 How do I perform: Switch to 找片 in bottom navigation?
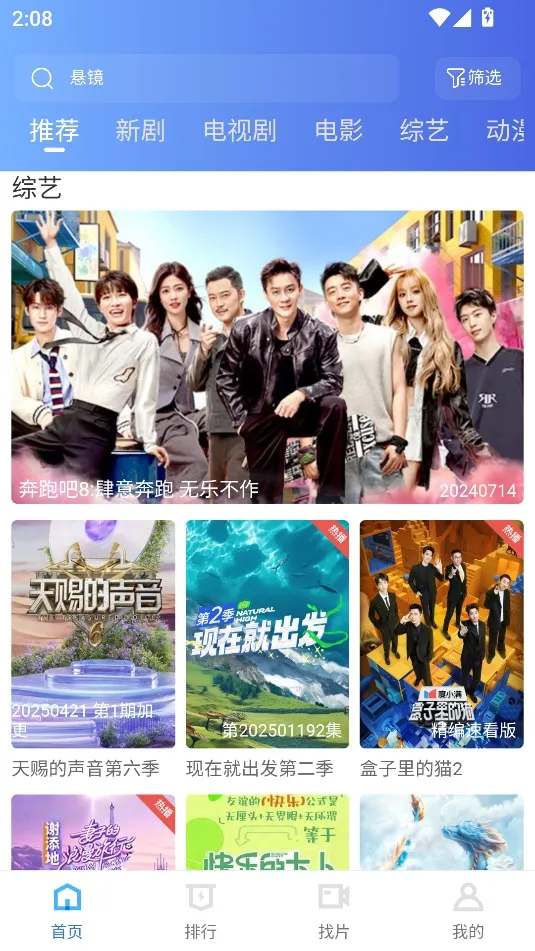(334, 911)
